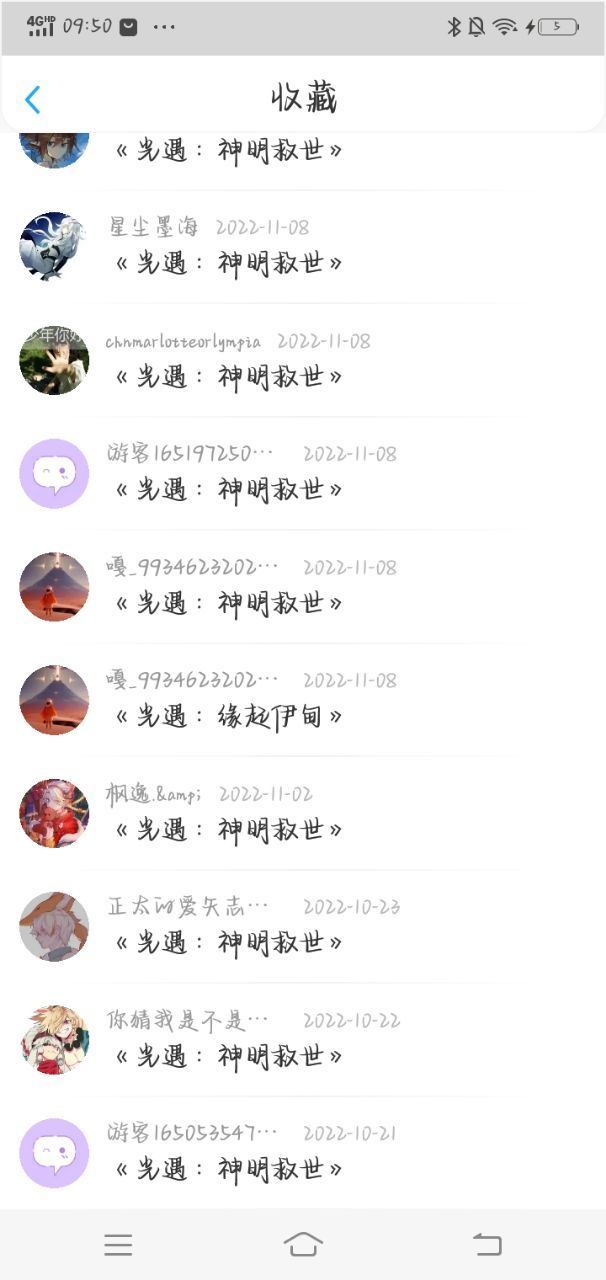The image size is (606, 1280).
Task: Open 星尘墨海's 神明救世 entry
Action: (x=303, y=247)
